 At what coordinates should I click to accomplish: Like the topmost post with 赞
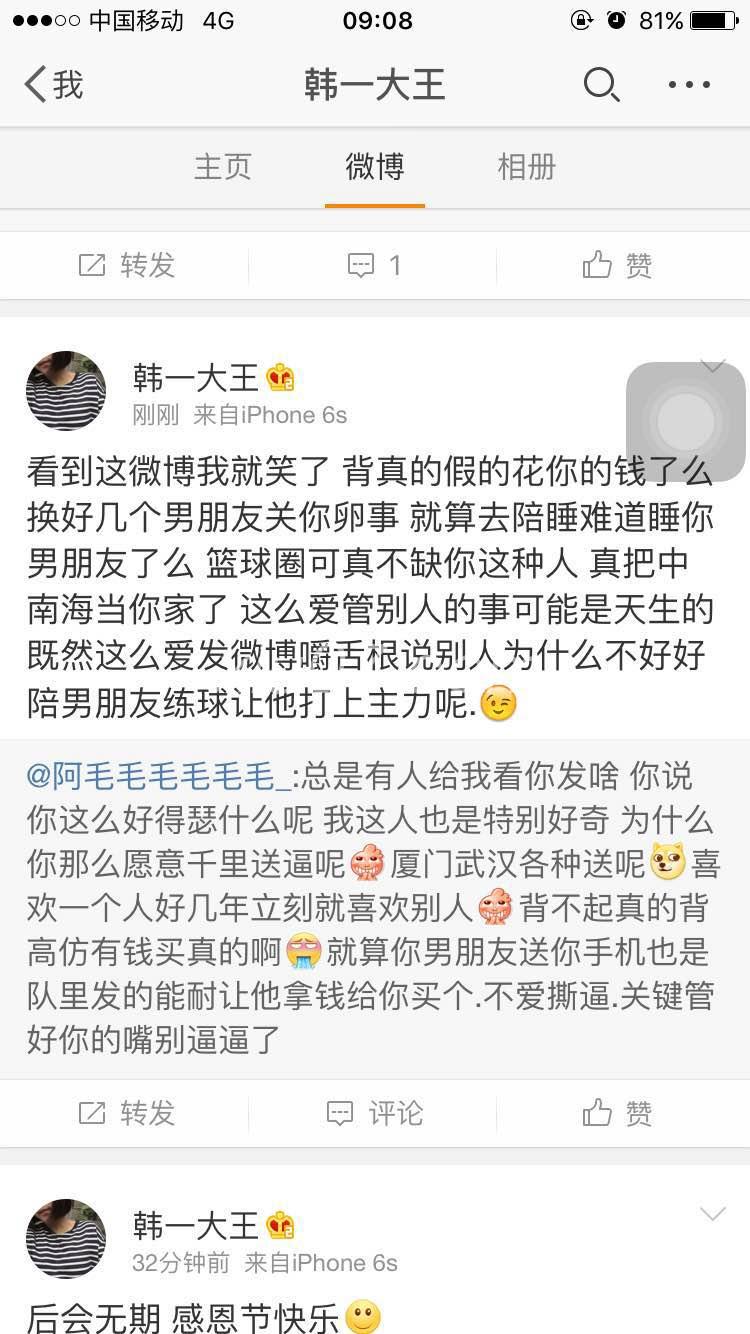[618, 265]
